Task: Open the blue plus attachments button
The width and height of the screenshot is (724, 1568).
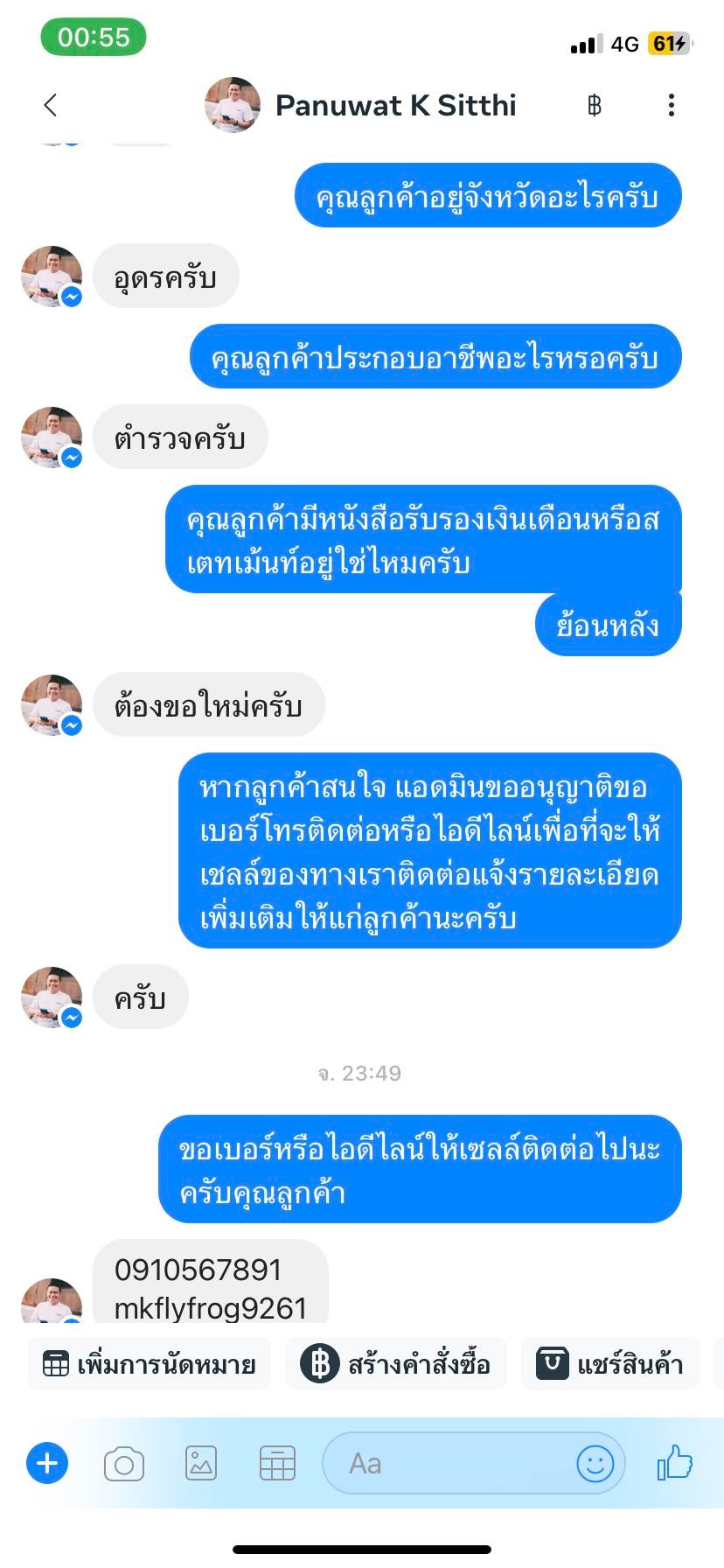Action: [x=47, y=1463]
